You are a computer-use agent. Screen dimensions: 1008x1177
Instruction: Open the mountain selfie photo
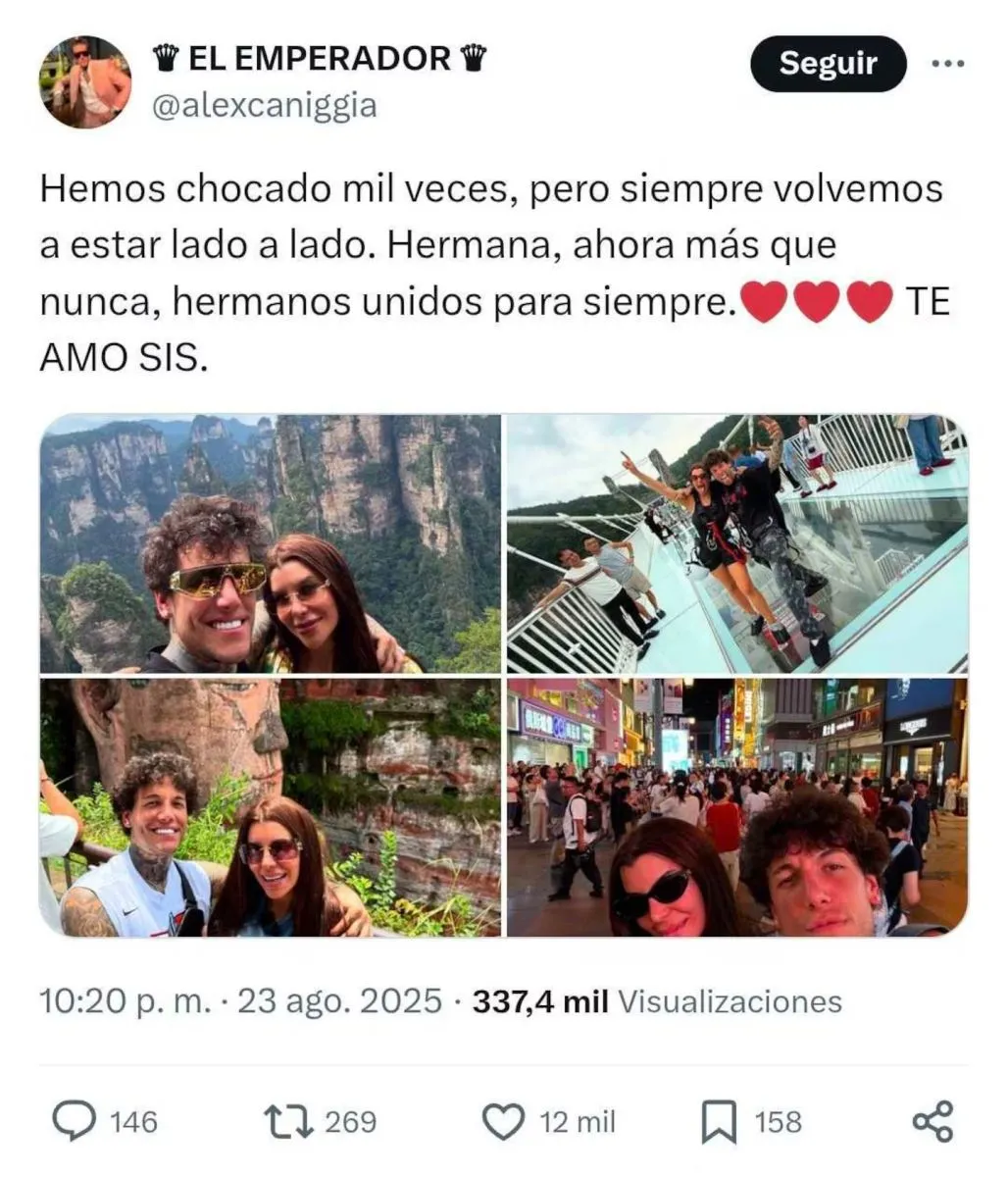click(270, 543)
